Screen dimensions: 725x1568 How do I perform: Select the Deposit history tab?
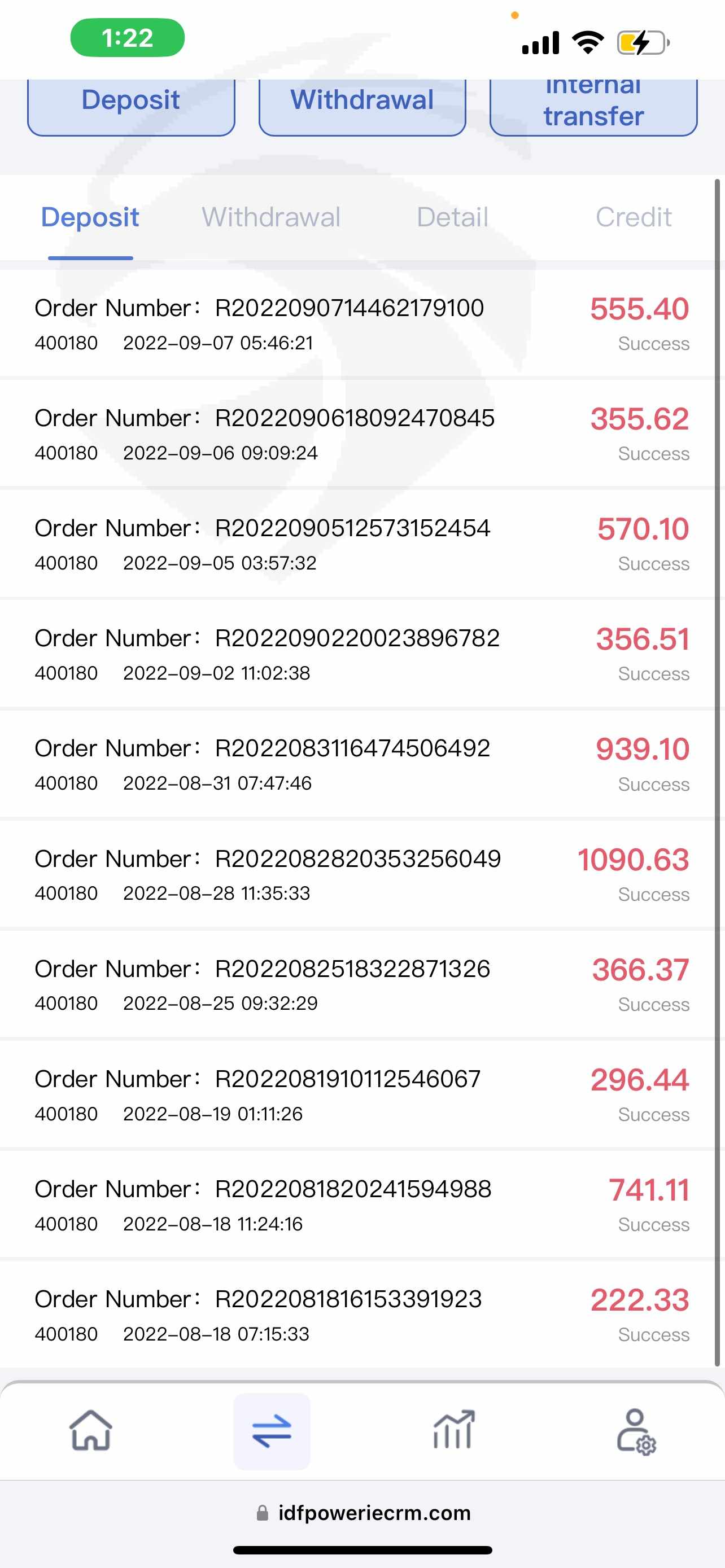tap(90, 217)
